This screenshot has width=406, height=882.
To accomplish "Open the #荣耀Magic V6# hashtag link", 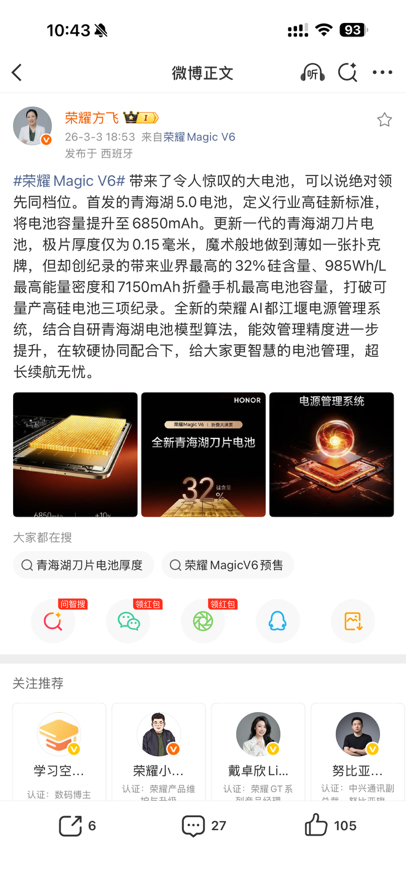I will click(x=69, y=181).
